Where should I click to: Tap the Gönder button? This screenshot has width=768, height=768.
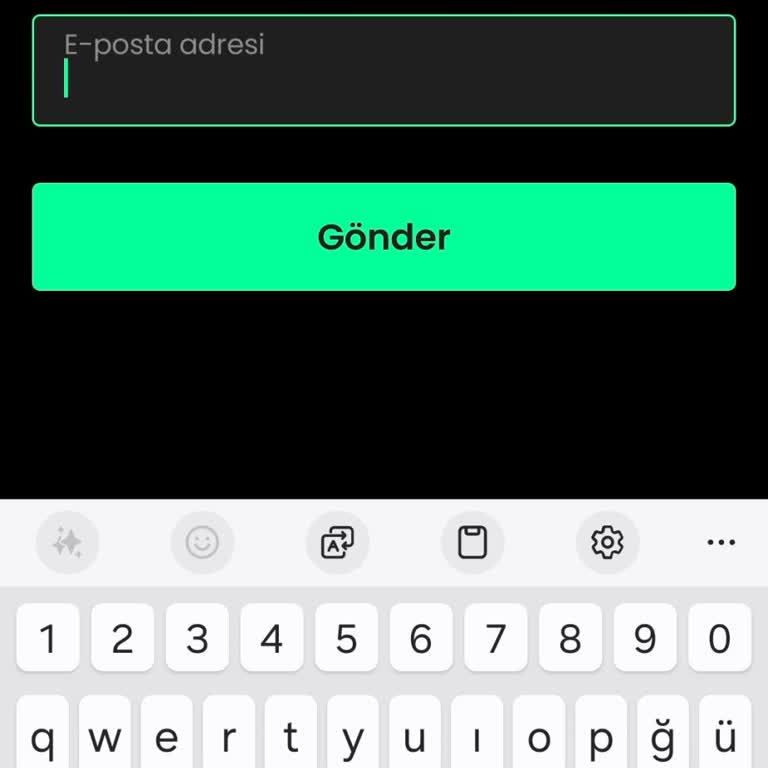[384, 237]
